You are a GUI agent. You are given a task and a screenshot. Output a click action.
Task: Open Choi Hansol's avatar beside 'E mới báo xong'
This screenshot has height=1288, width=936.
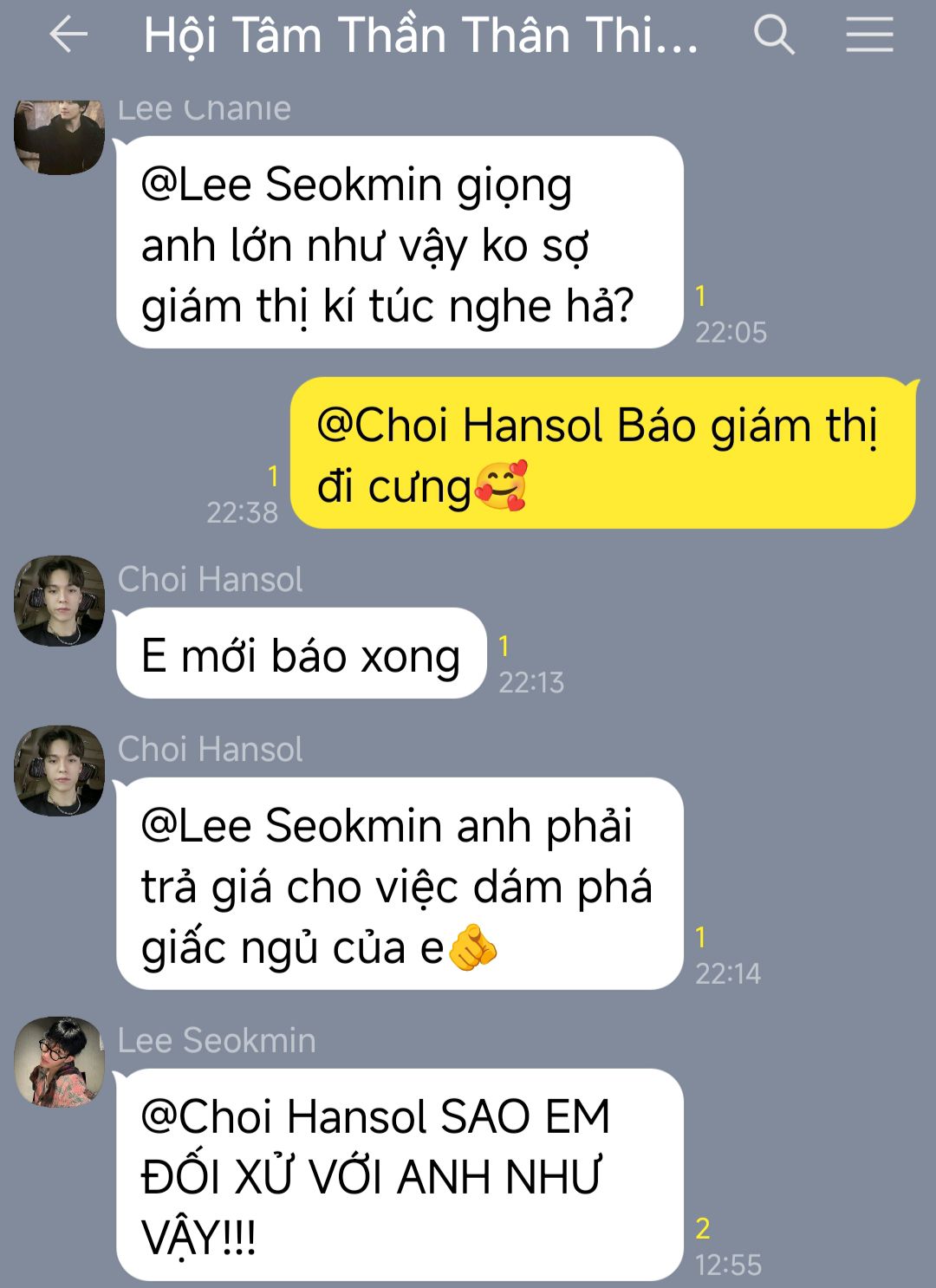point(59,601)
